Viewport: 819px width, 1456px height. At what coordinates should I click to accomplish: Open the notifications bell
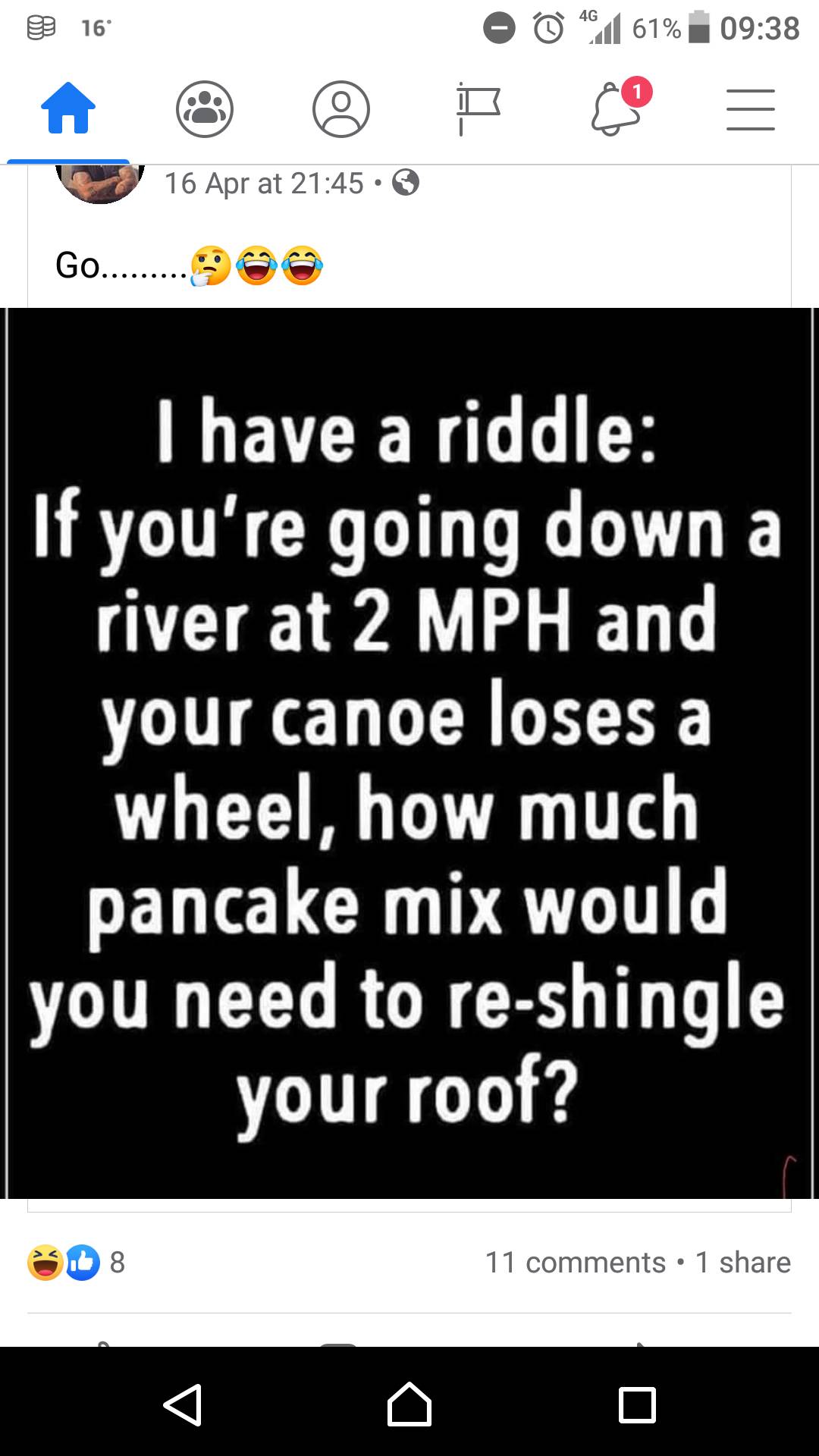616,109
